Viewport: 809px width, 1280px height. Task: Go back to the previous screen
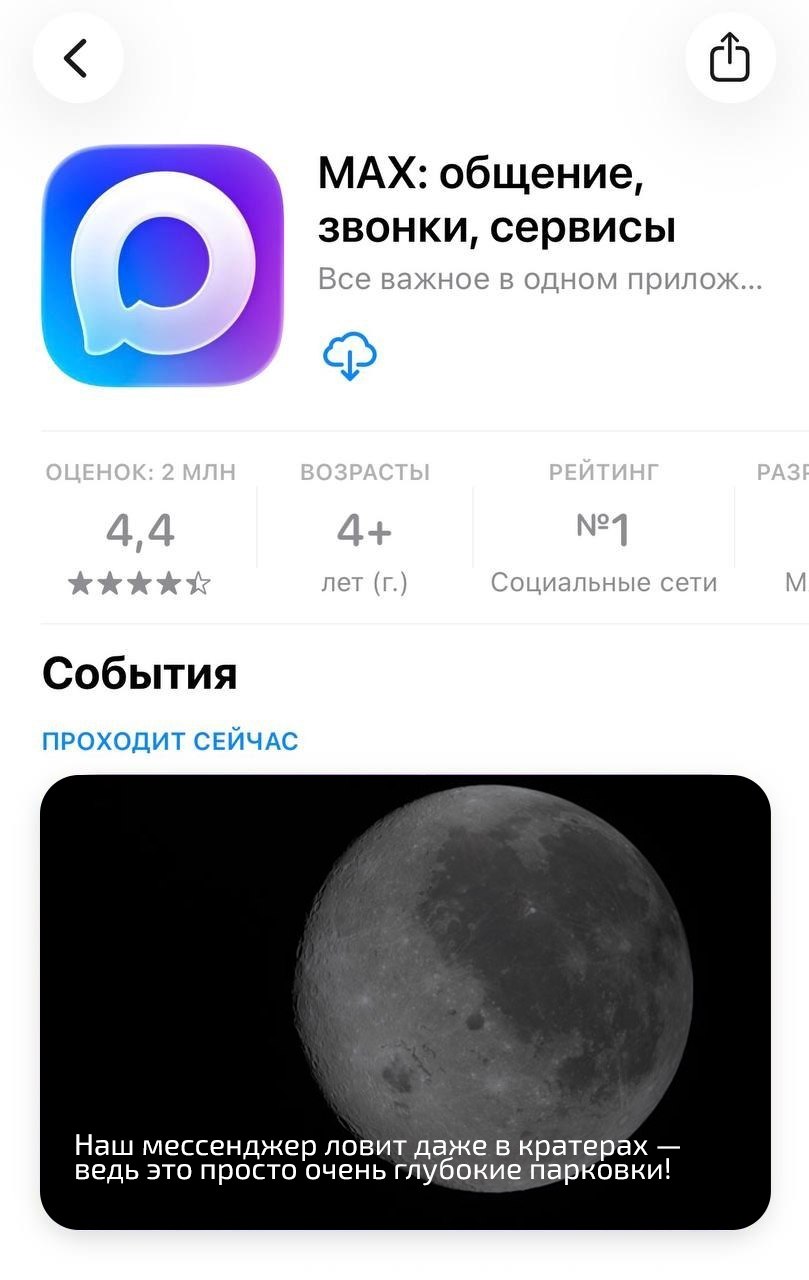(77, 58)
